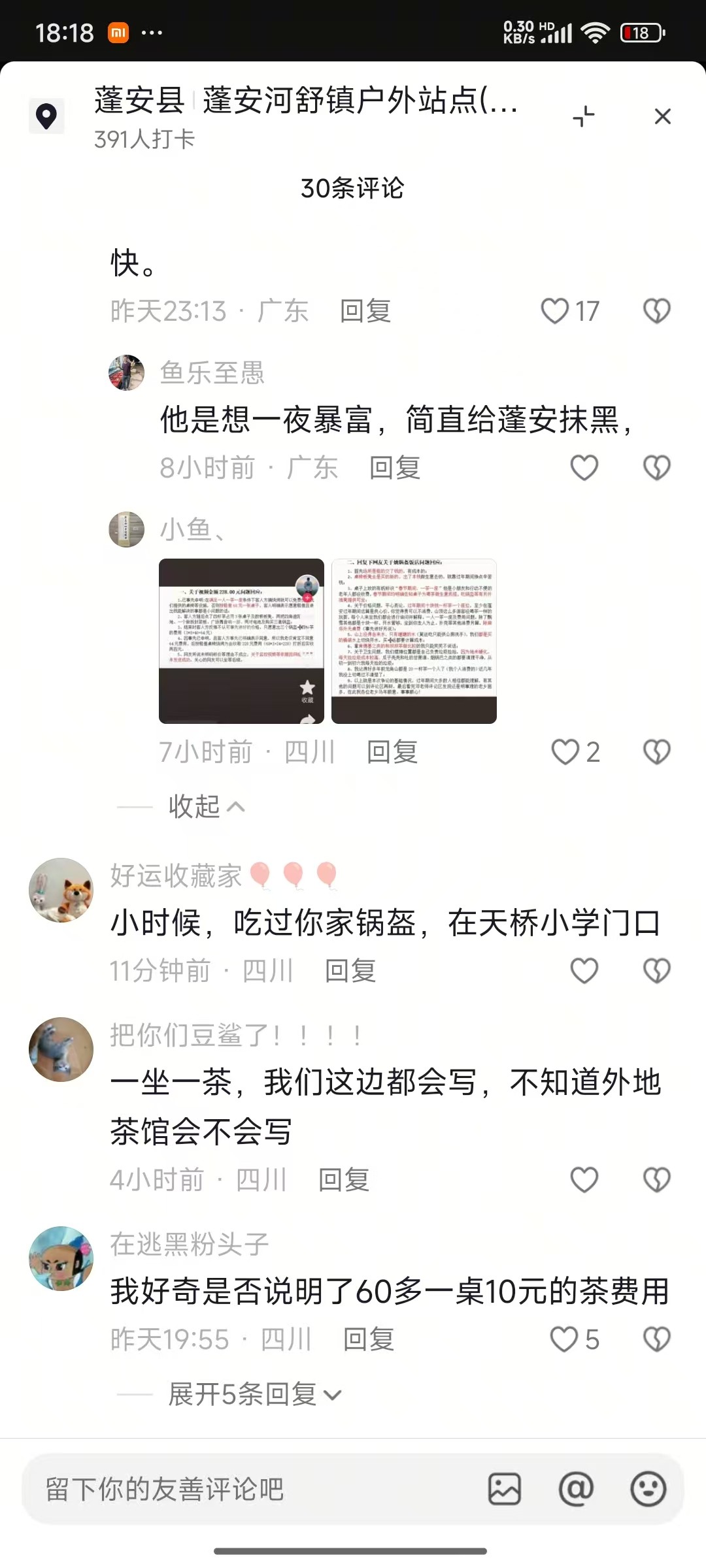The width and height of the screenshot is (706, 1568).
Task: Expand 展开5条回复
Action: pos(254,1395)
